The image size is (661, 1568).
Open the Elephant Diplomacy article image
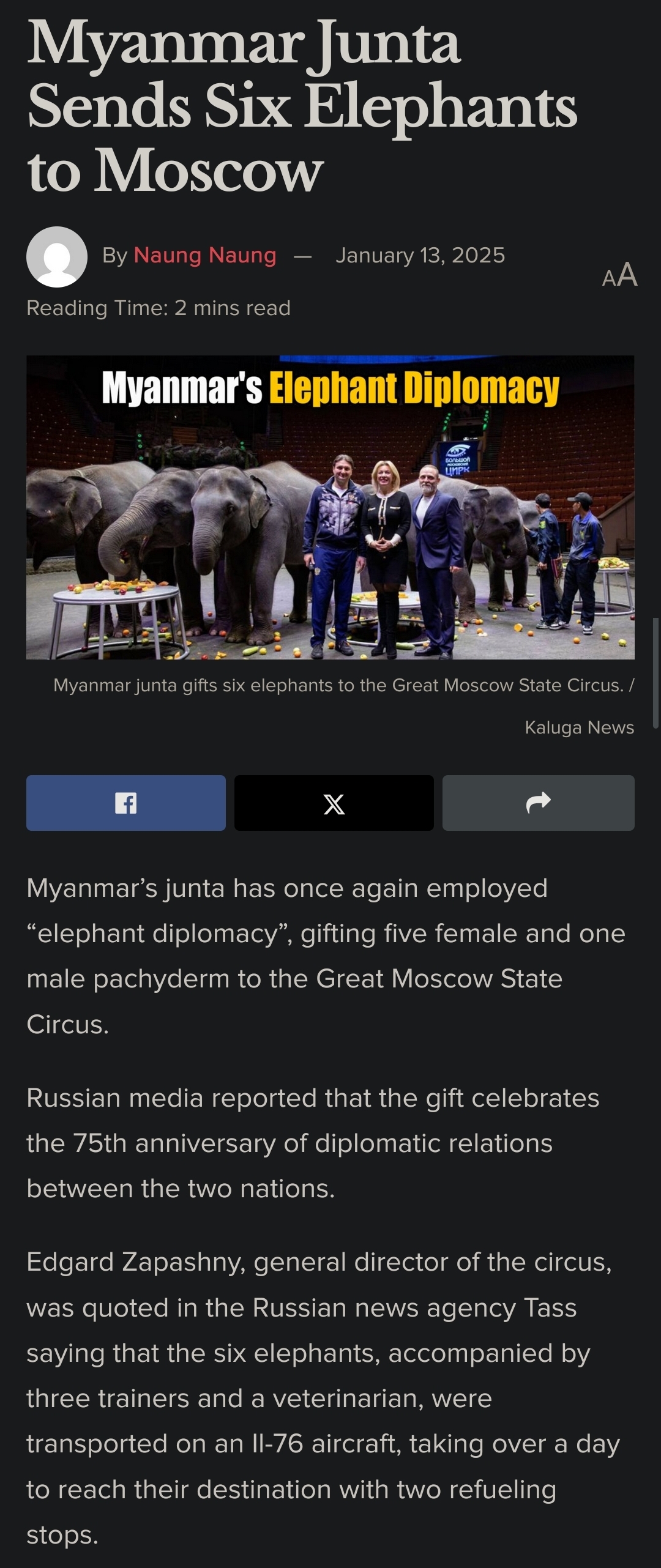point(330,507)
